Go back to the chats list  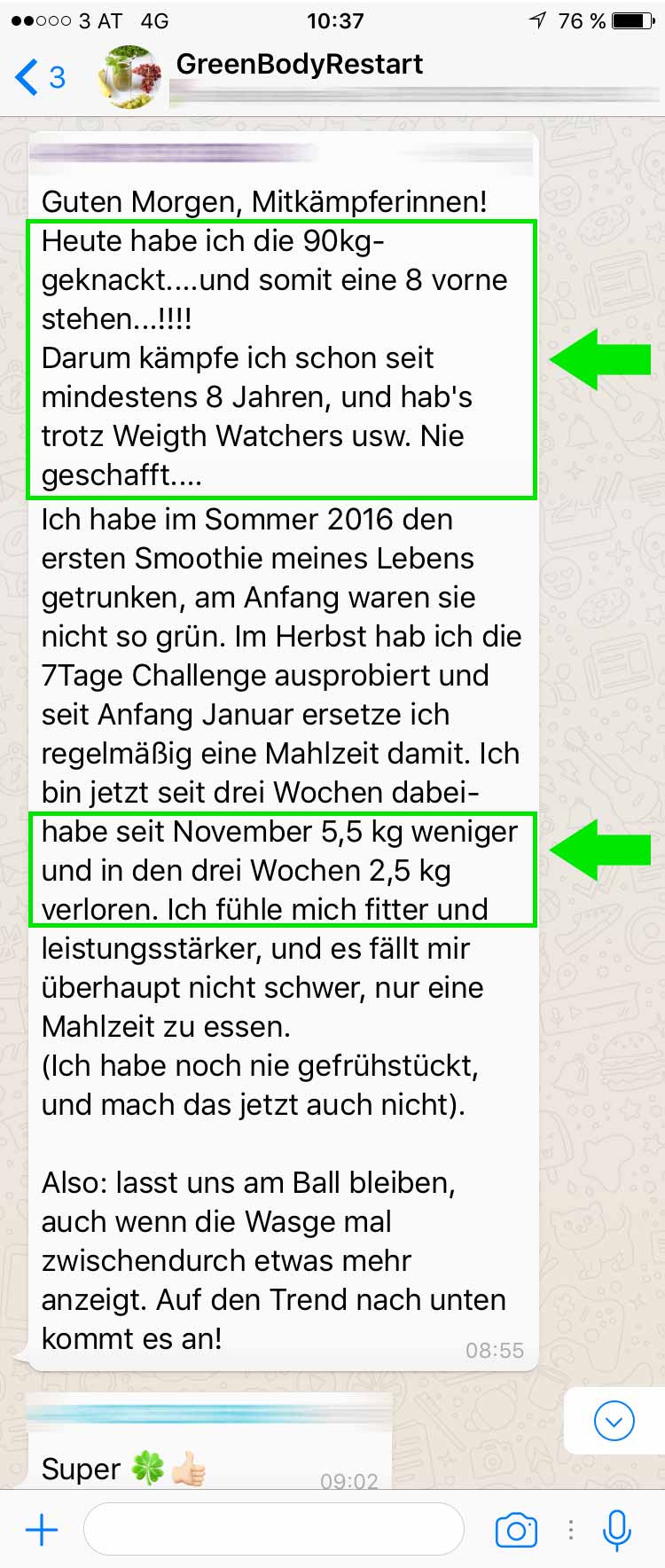coord(39,78)
